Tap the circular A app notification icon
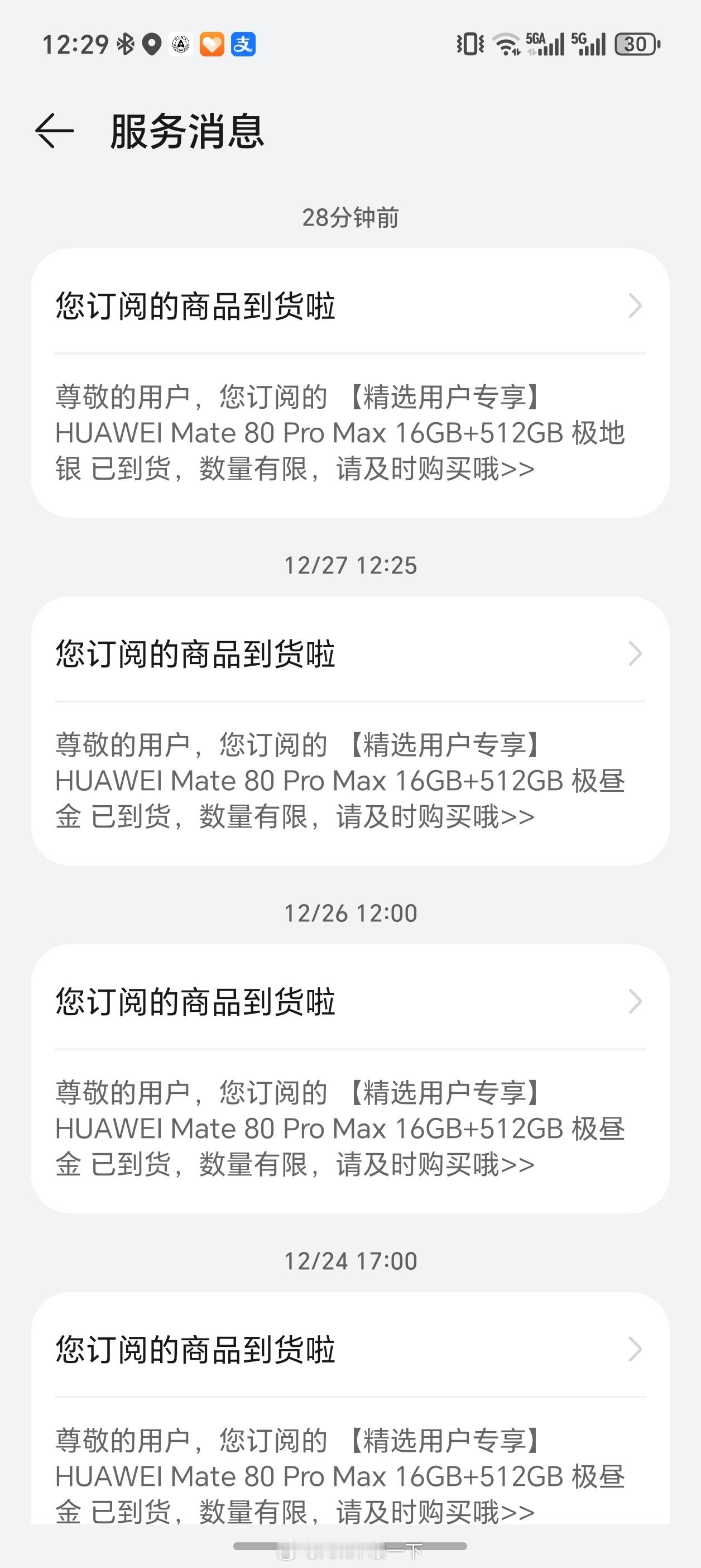The width and height of the screenshot is (701, 1568). click(x=181, y=46)
